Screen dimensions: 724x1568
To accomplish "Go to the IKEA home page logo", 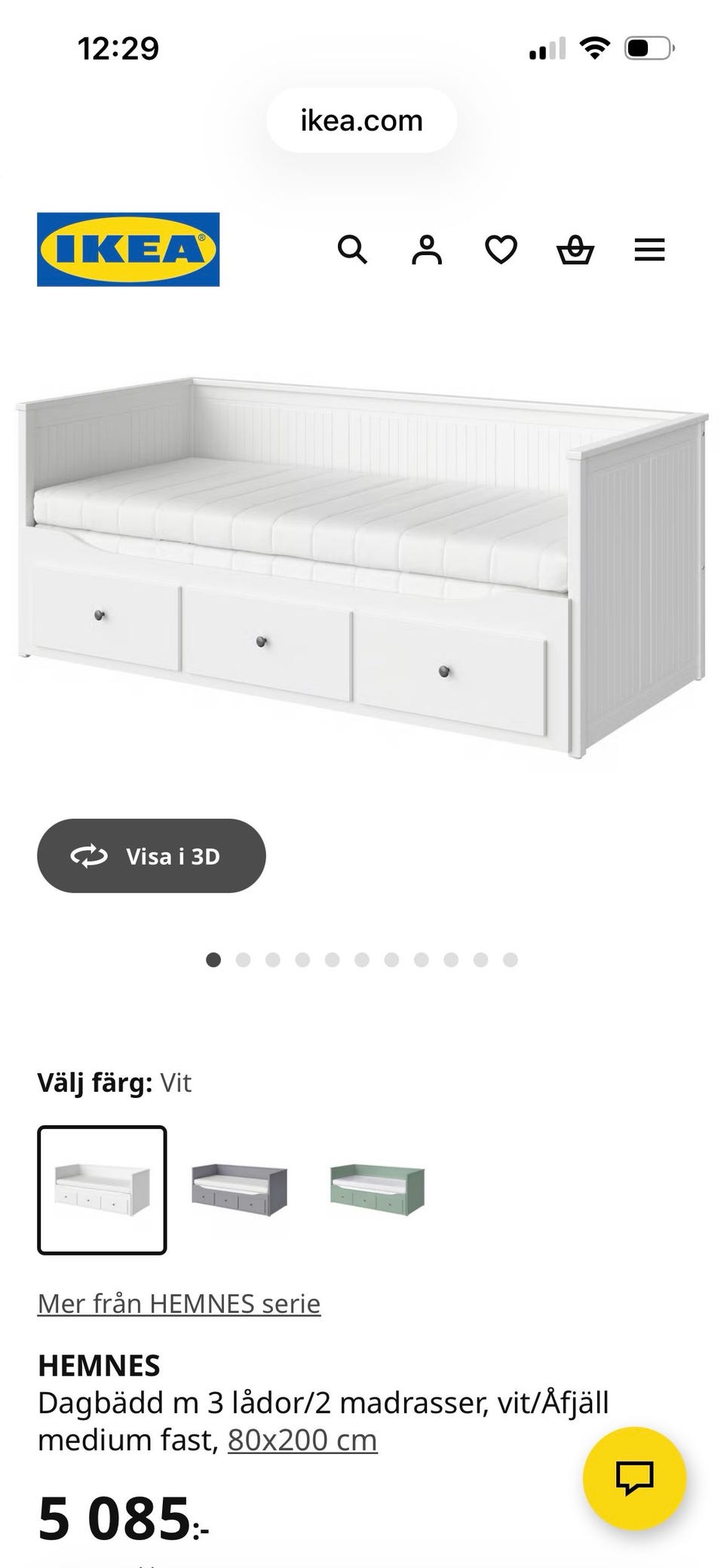I will pyautogui.click(x=128, y=249).
